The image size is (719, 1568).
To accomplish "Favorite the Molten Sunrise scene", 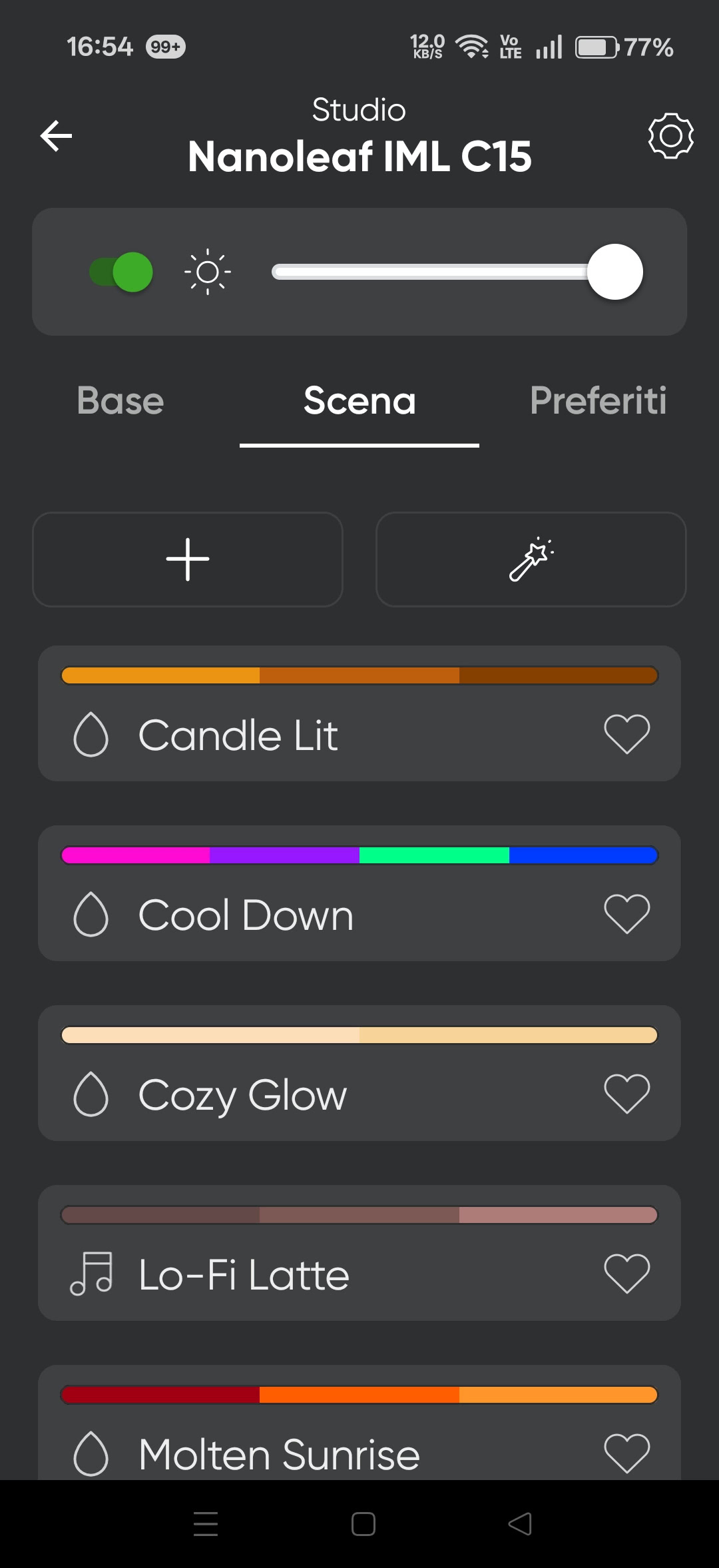I will click(626, 1453).
